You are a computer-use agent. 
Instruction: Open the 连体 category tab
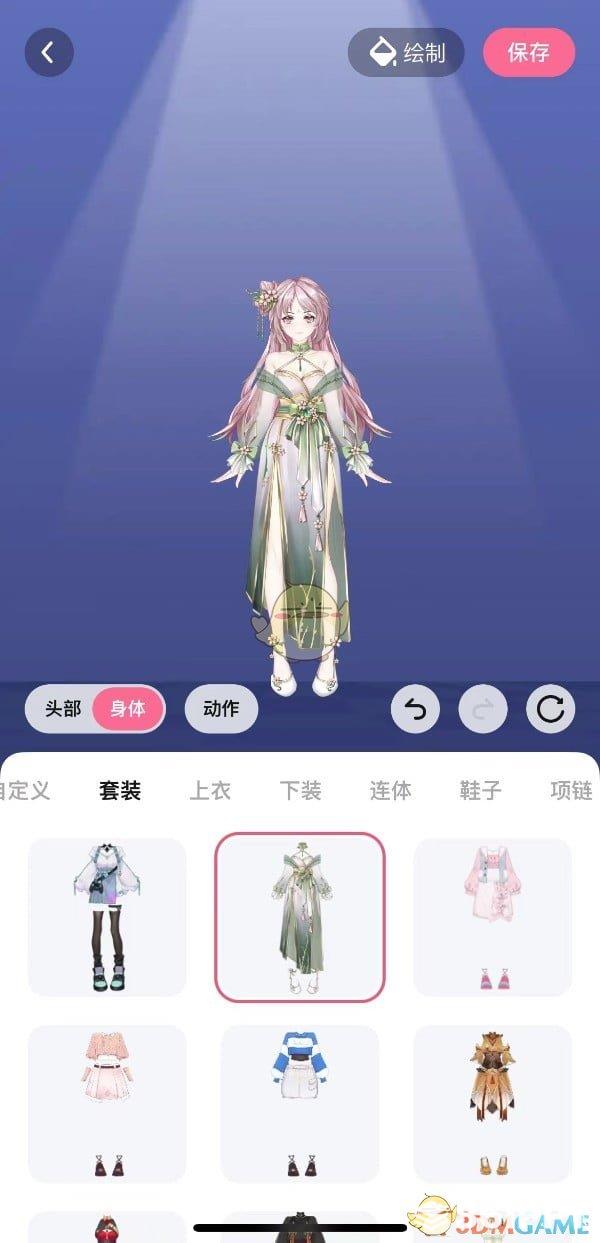(390, 791)
